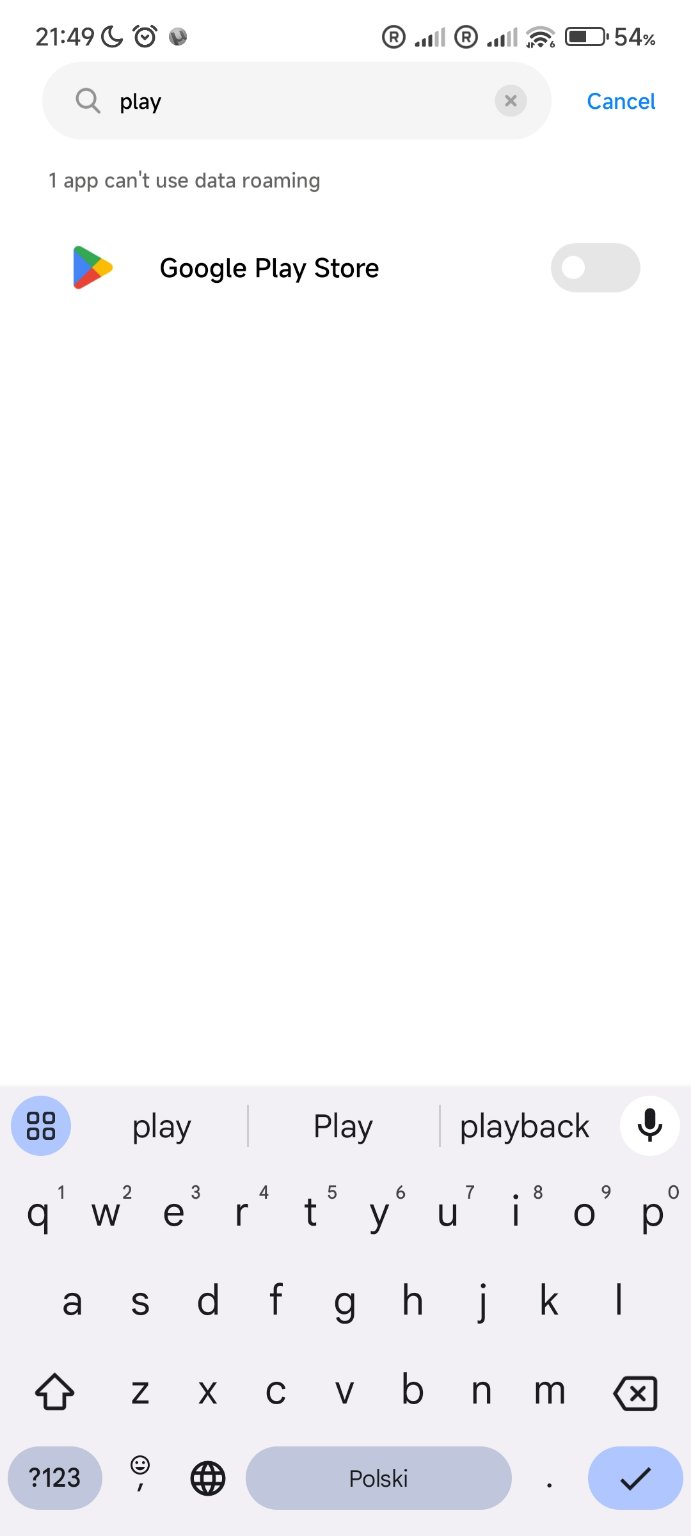Viewport: 691px width, 1536px height.
Task: Select the capitalized "Play" suggestion
Action: point(343,1126)
